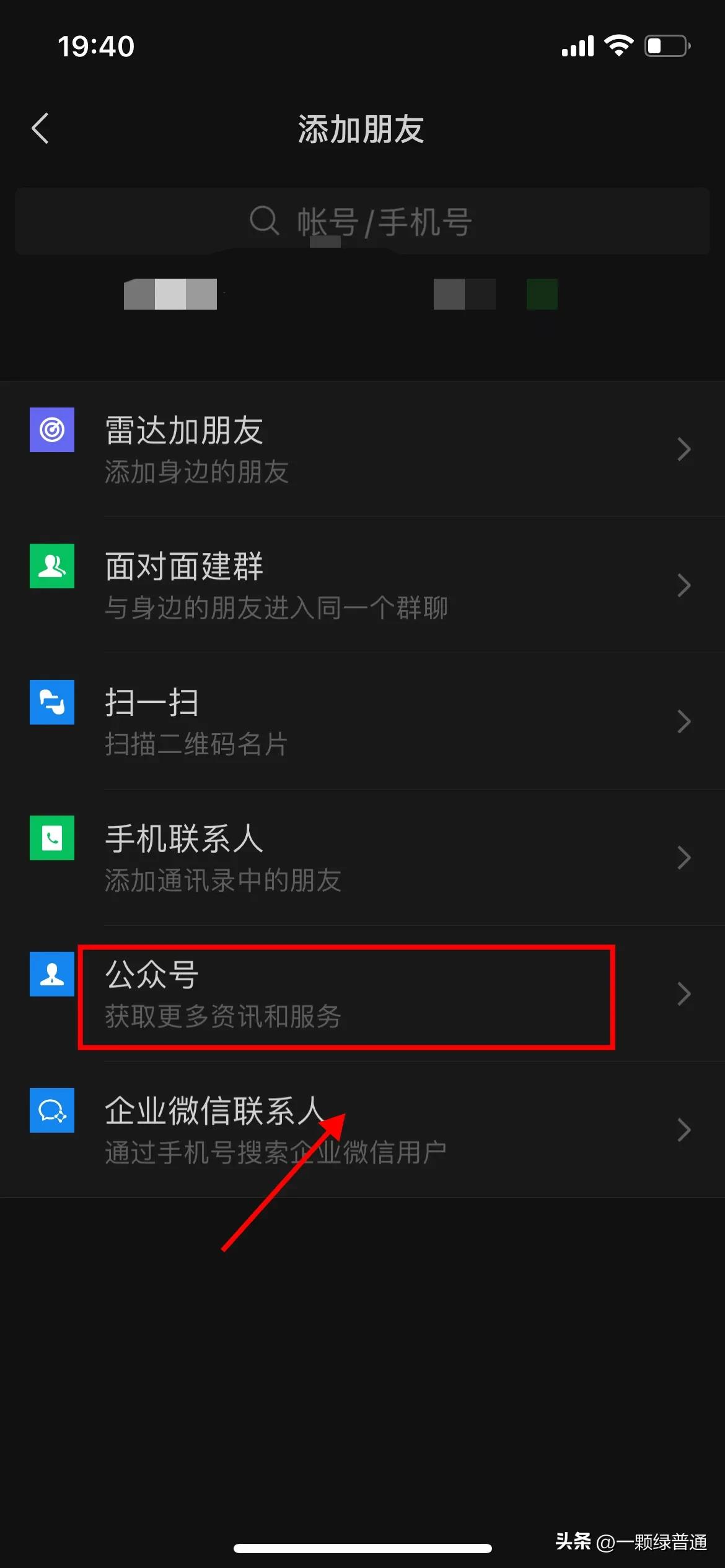Expand the 公众号 row chevron
Screen dimensions: 725x1568
[x=683, y=994]
